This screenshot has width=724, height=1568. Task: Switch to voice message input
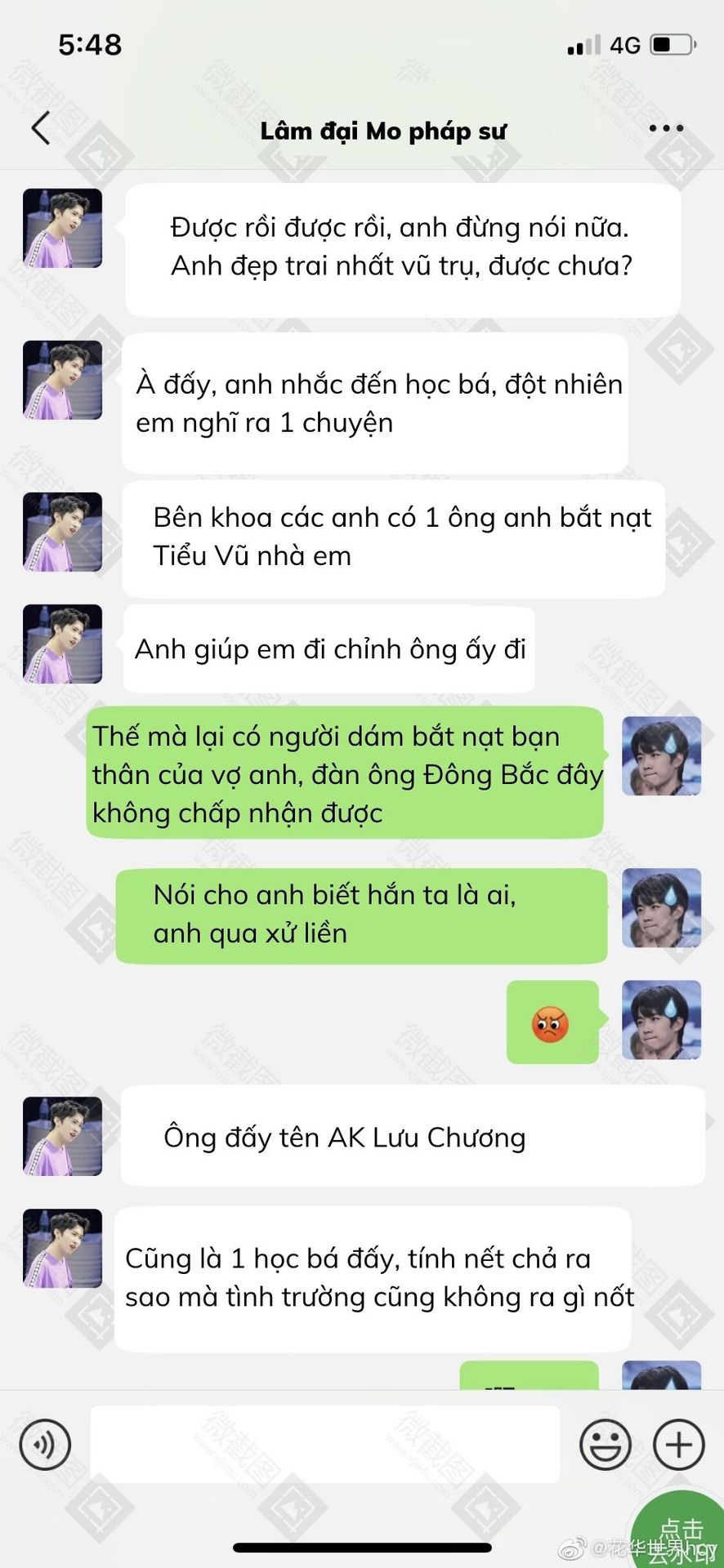point(45,1445)
